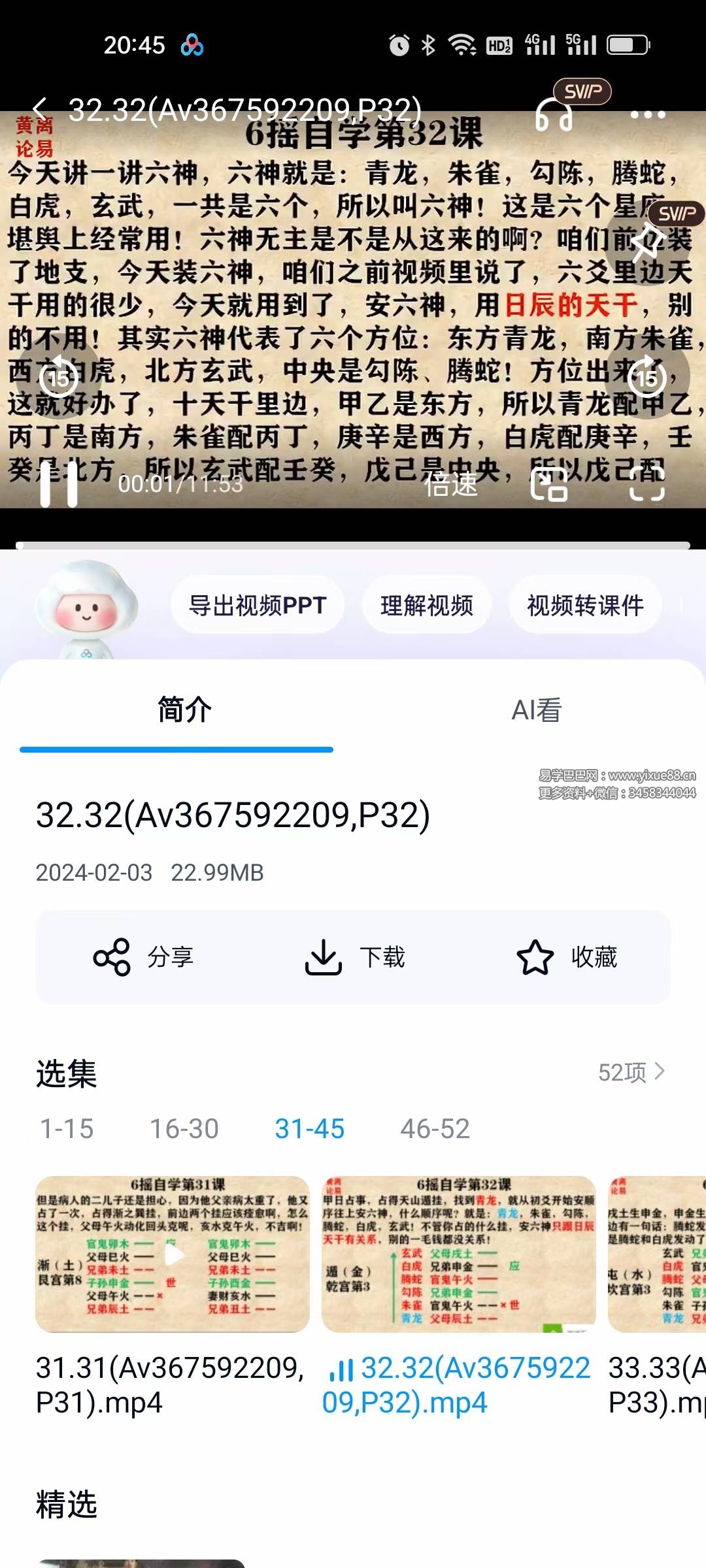Switch to episode range 16-30

[x=184, y=1129]
